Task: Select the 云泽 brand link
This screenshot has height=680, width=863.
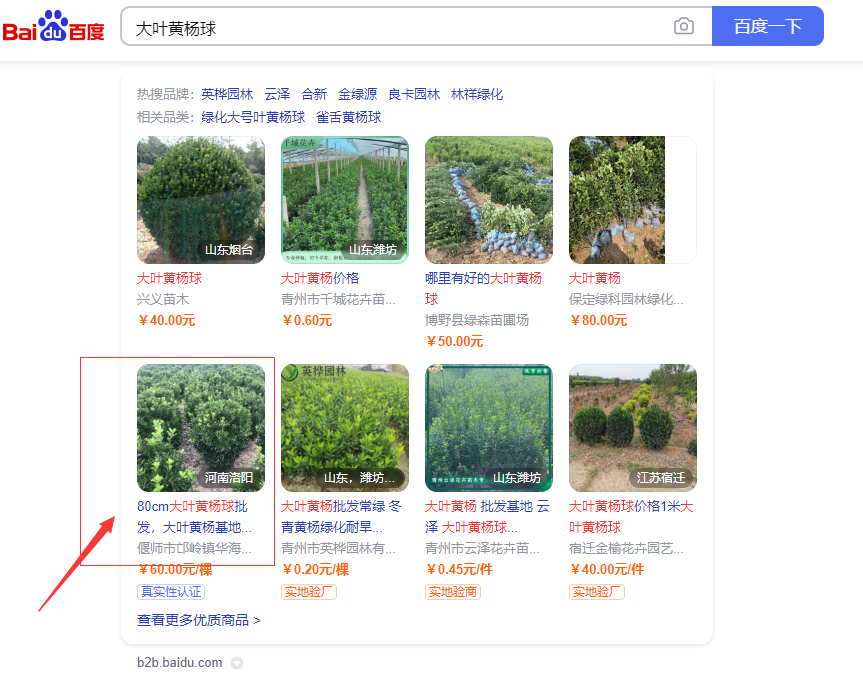Action: coord(277,94)
